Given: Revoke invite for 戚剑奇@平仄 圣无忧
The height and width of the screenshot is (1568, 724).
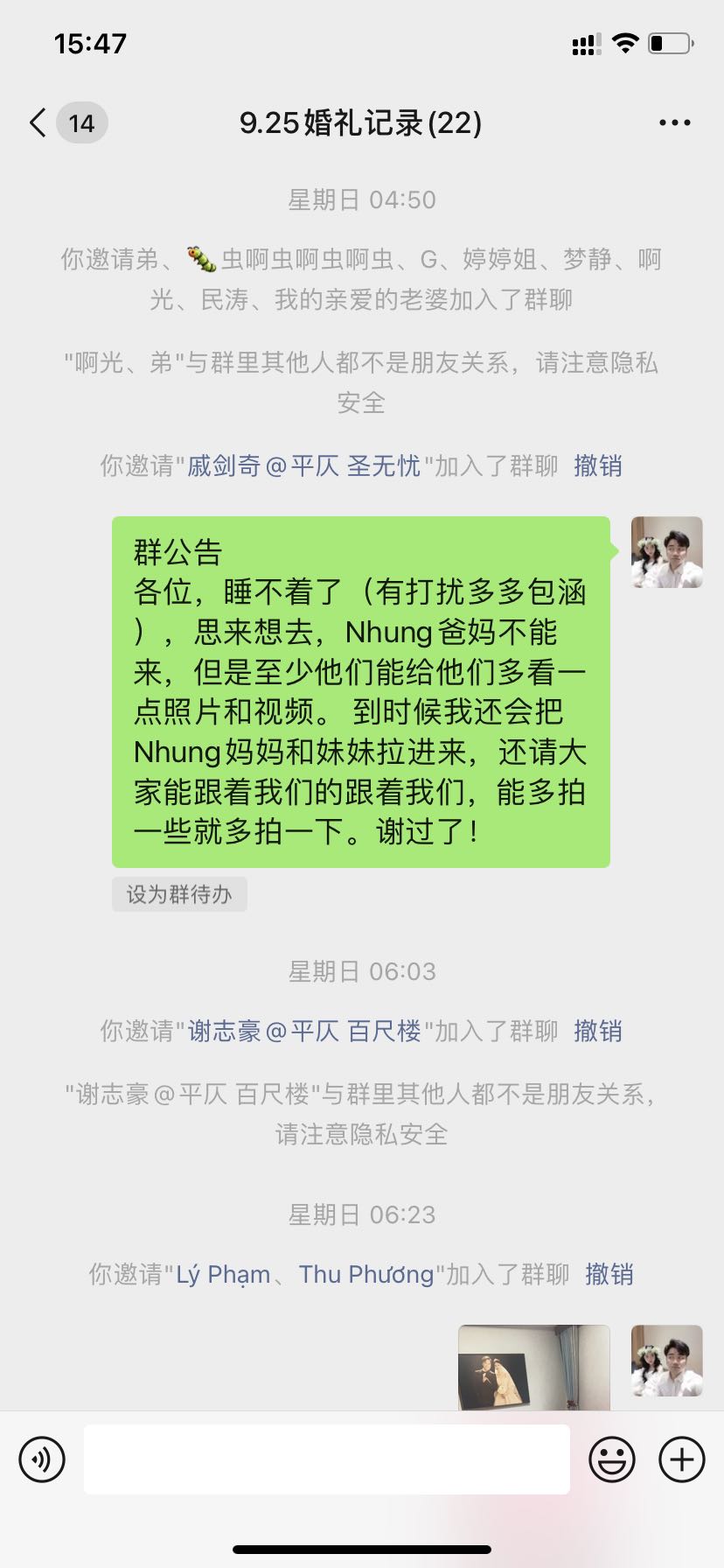Looking at the screenshot, I should click(x=598, y=466).
